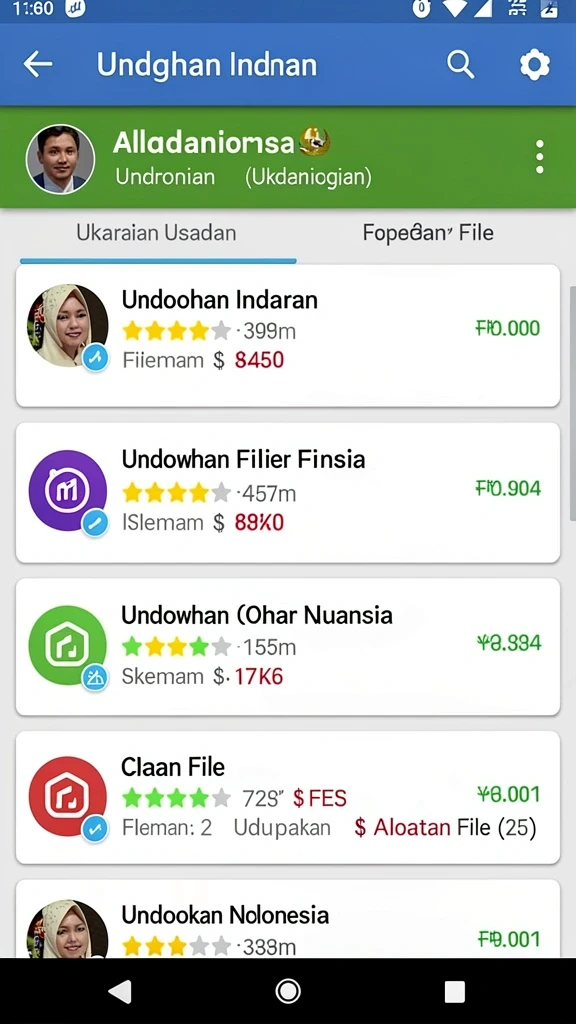Open the Undowhan (Ohar Nuansia card
Image resolution: width=576 pixels, height=1024 pixels.
pos(288,647)
